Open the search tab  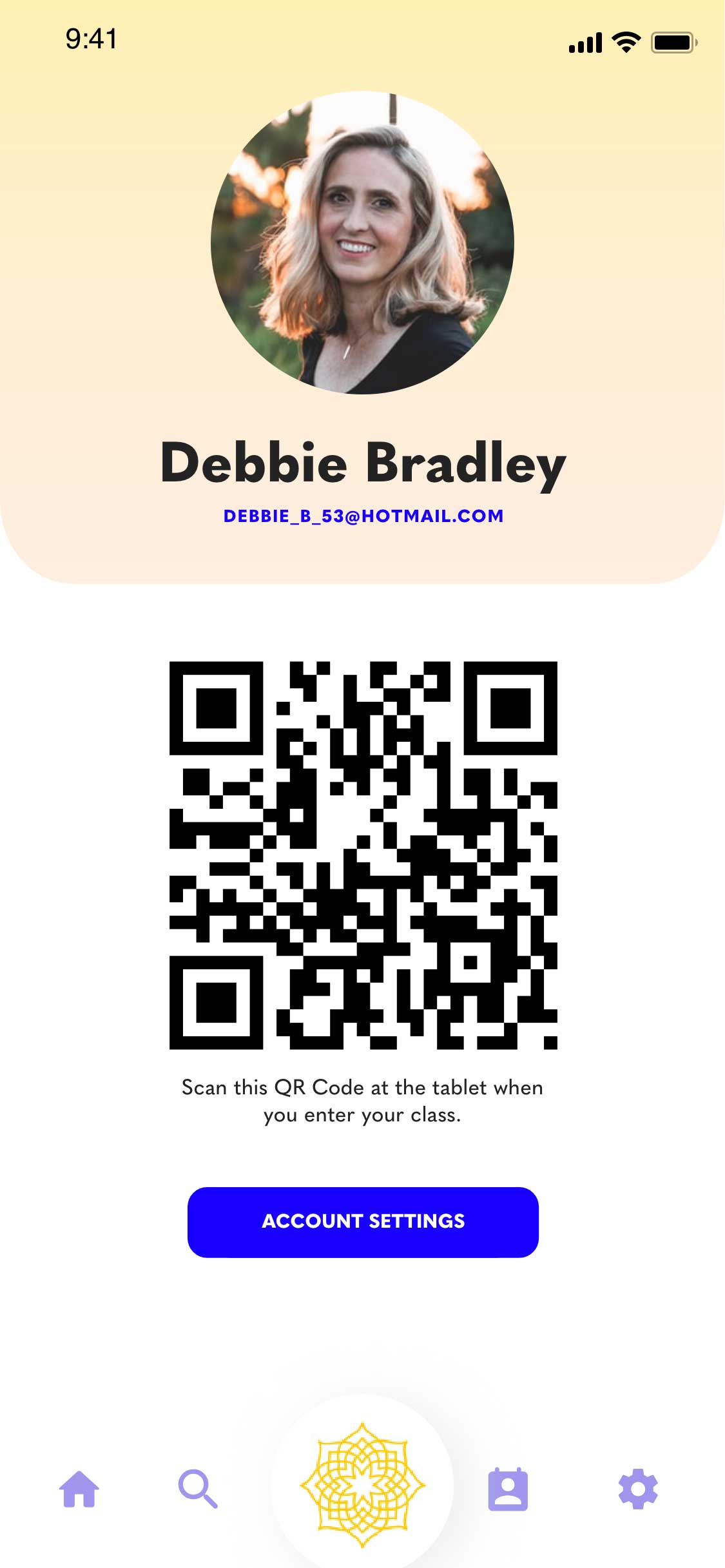point(197,1489)
